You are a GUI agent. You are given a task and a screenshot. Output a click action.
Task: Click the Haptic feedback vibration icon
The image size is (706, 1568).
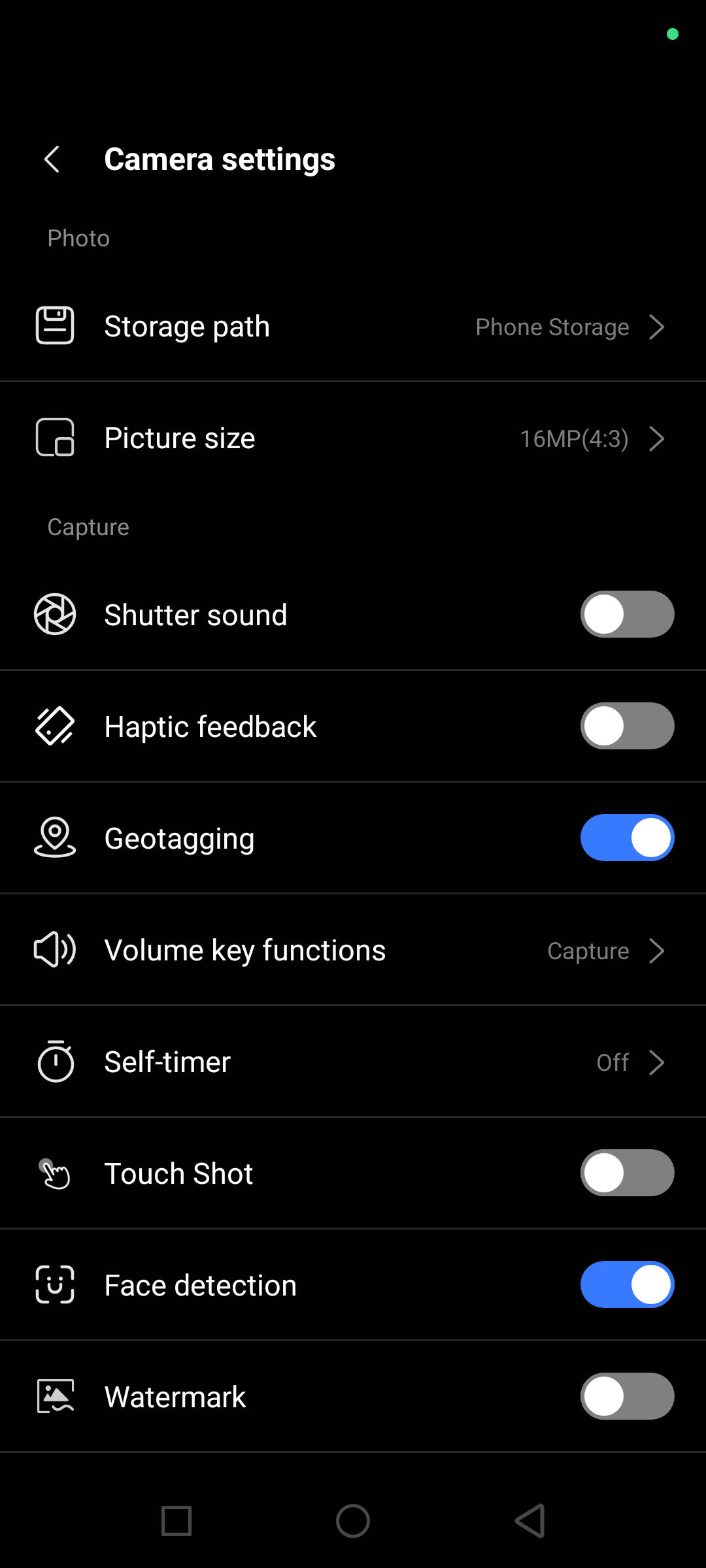pyautogui.click(x=55, y=726)
